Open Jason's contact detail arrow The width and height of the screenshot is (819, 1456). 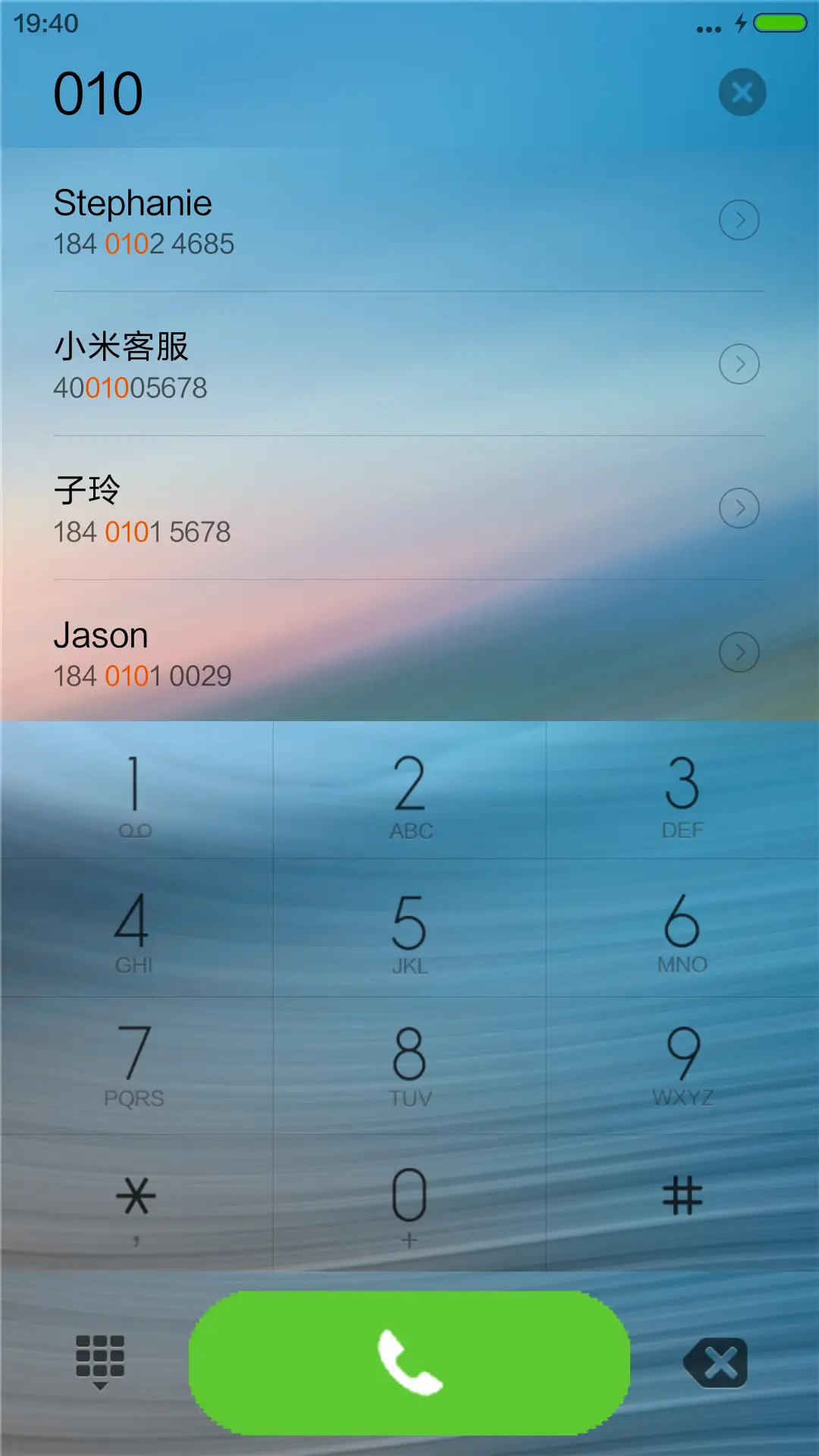[x=739, y=651]
